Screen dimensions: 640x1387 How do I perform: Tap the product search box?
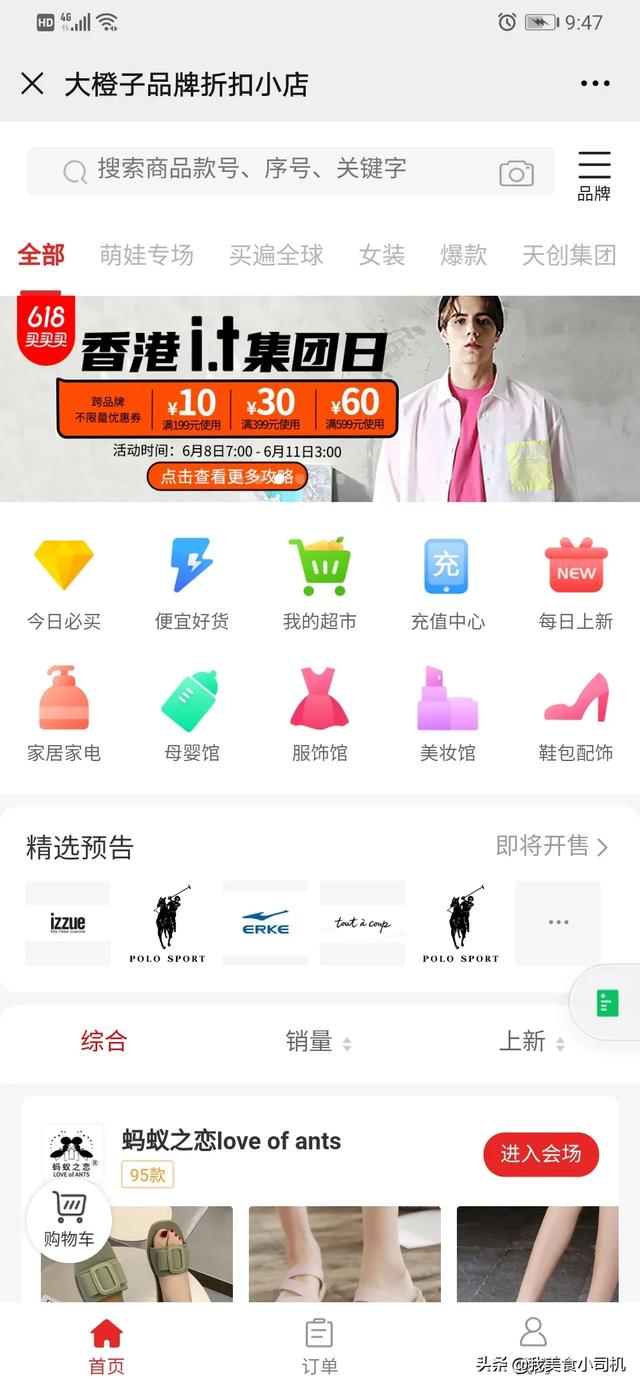coord(290,171)
